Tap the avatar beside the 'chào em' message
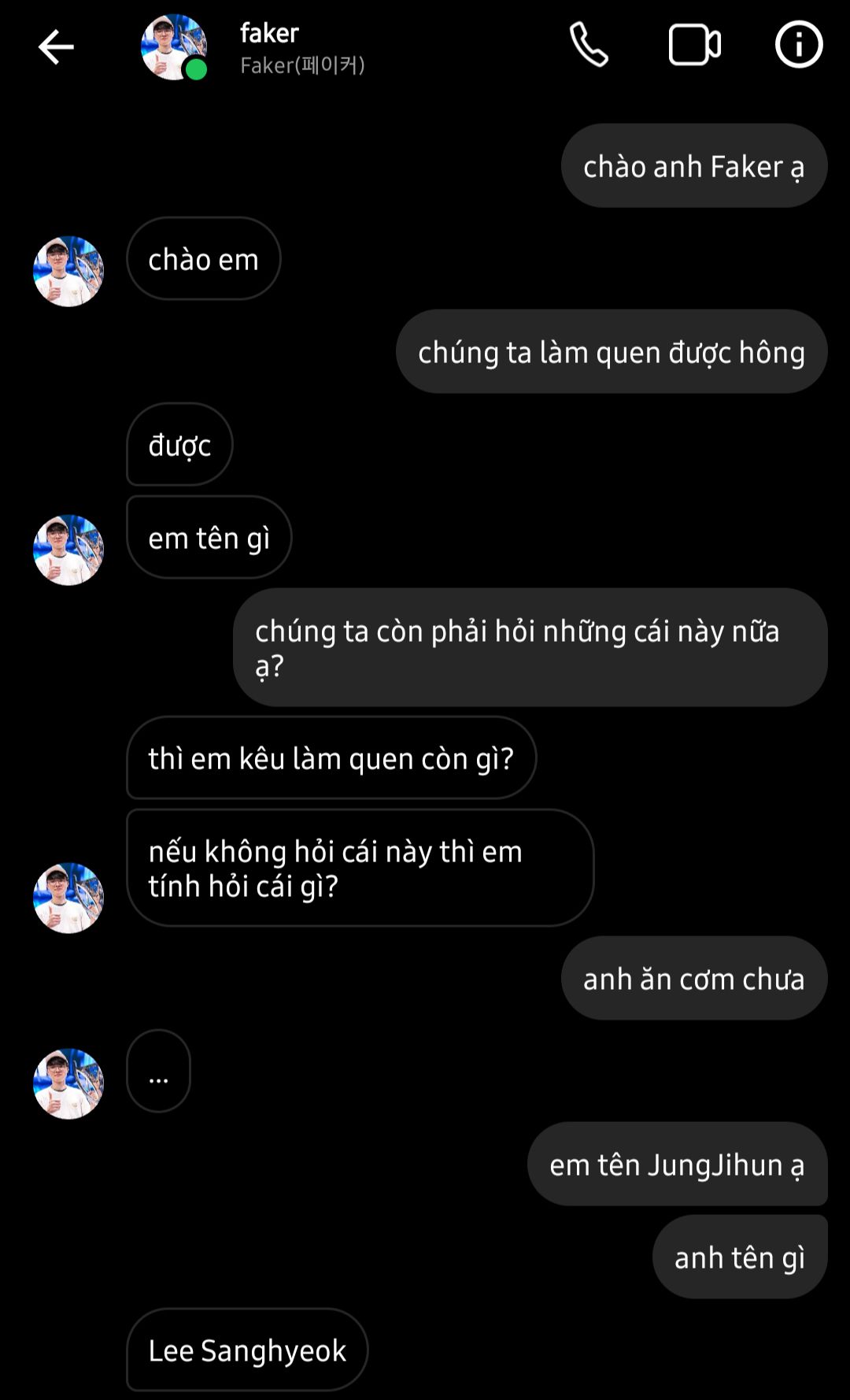Viewport: 850px width, 1400px height. 68,271
